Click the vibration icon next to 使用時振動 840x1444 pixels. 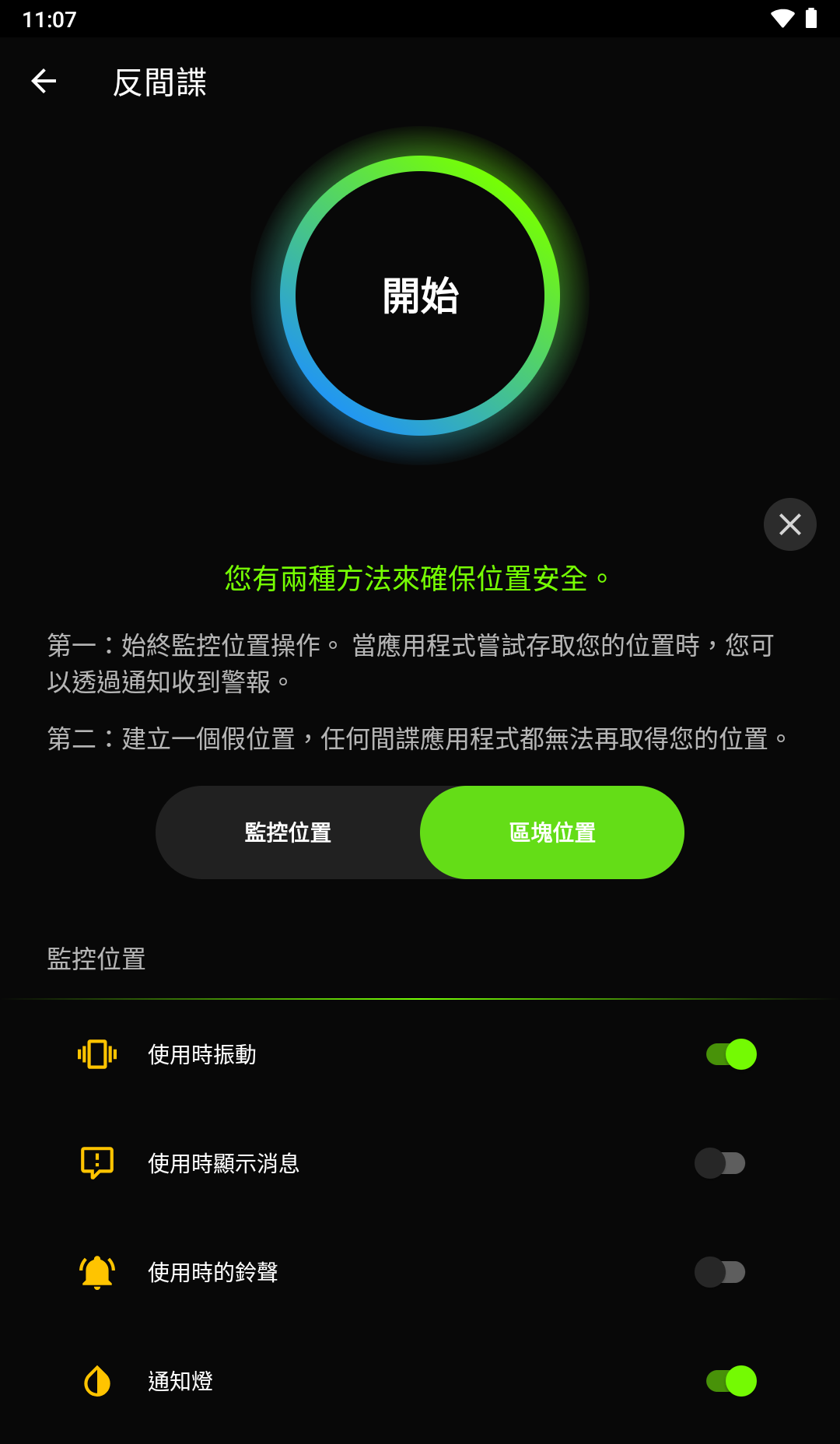pos(96,1055)
